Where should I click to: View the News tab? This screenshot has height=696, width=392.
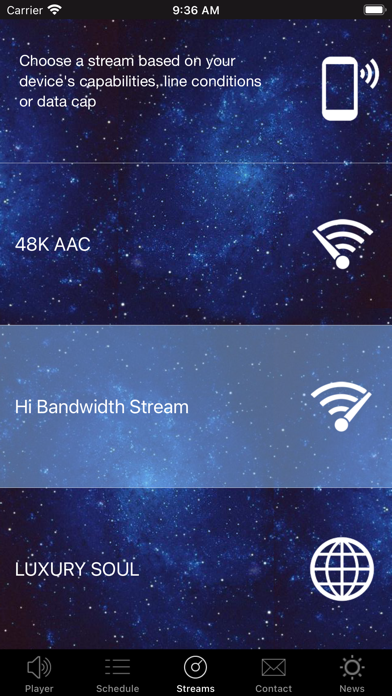pos(352,674)
